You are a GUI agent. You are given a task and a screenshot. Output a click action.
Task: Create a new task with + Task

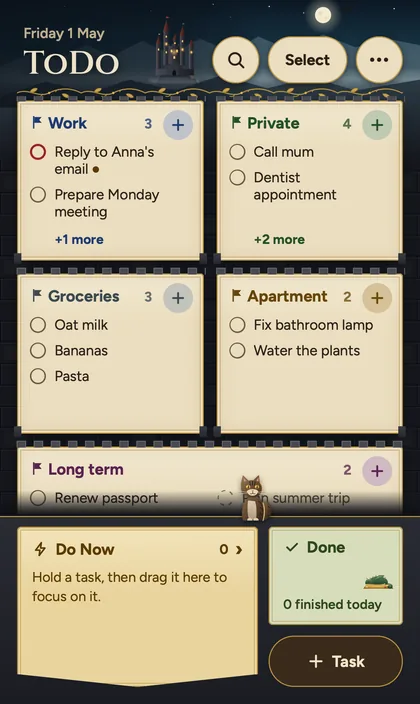click(336, 661)
